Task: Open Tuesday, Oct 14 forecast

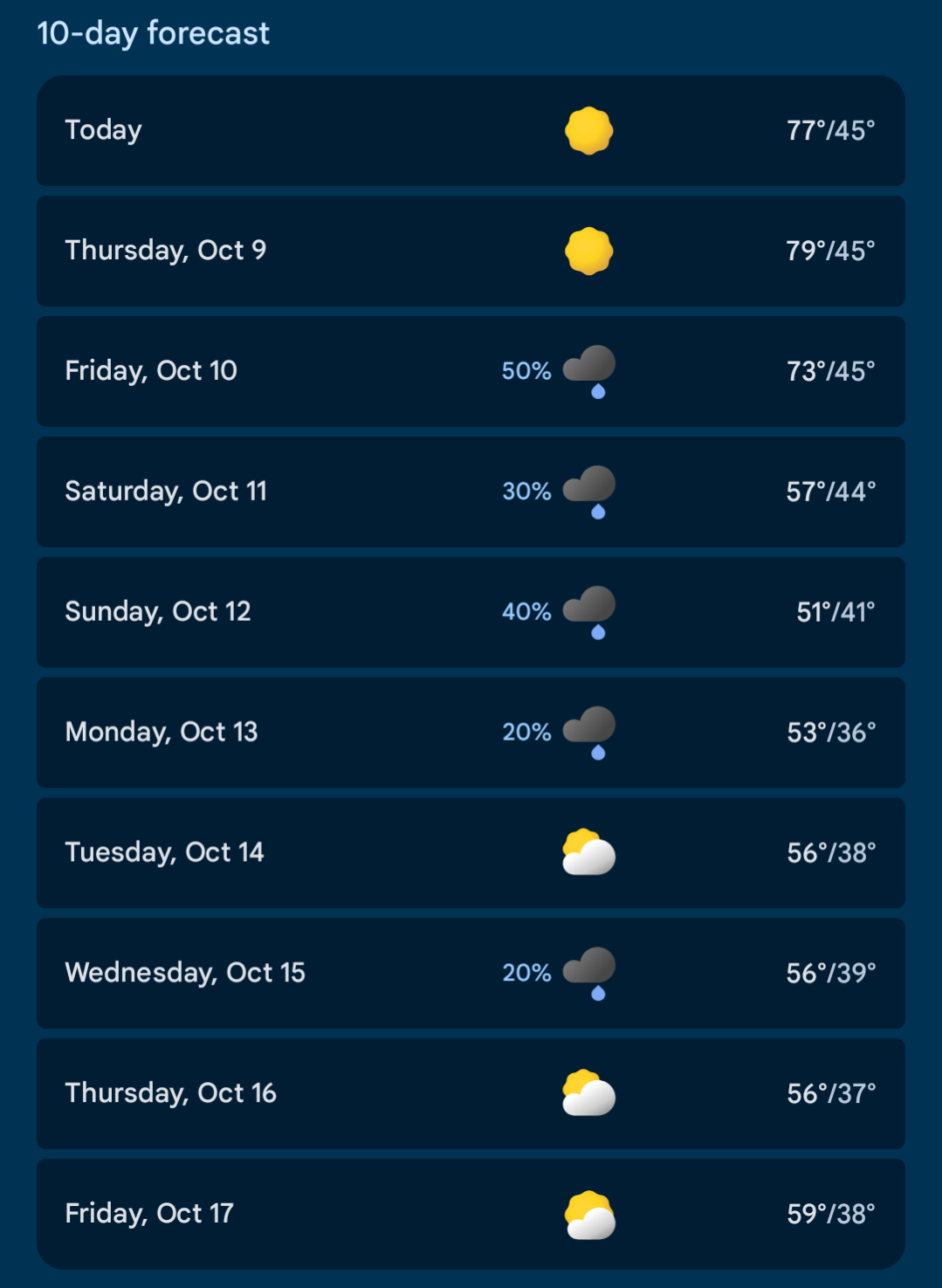Action: tap(470, 853)
